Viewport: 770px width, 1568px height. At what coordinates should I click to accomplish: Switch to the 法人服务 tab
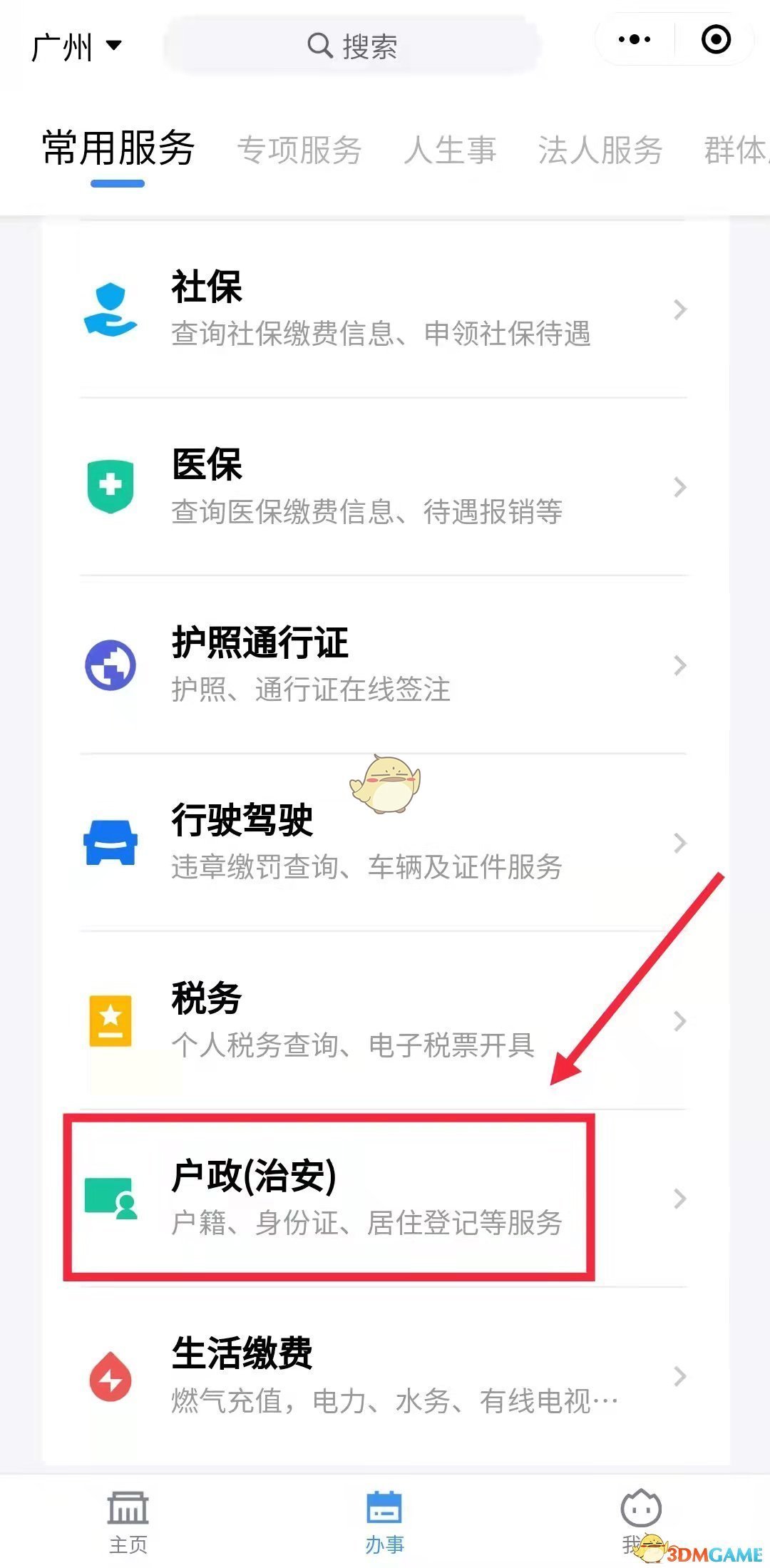pyautogui.click(x=600, y=150)
